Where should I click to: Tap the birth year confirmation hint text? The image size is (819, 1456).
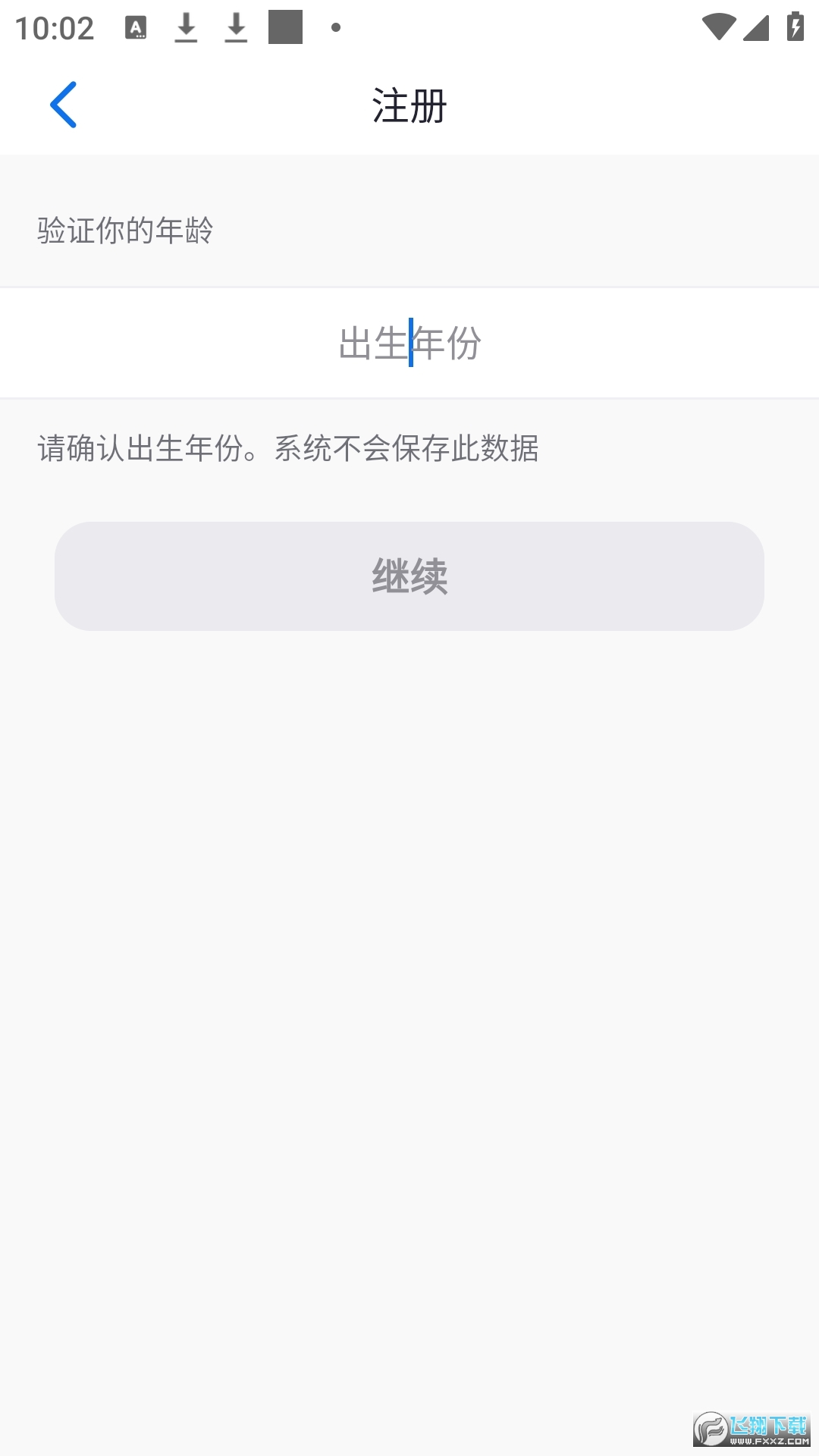(x=287, y=447)
